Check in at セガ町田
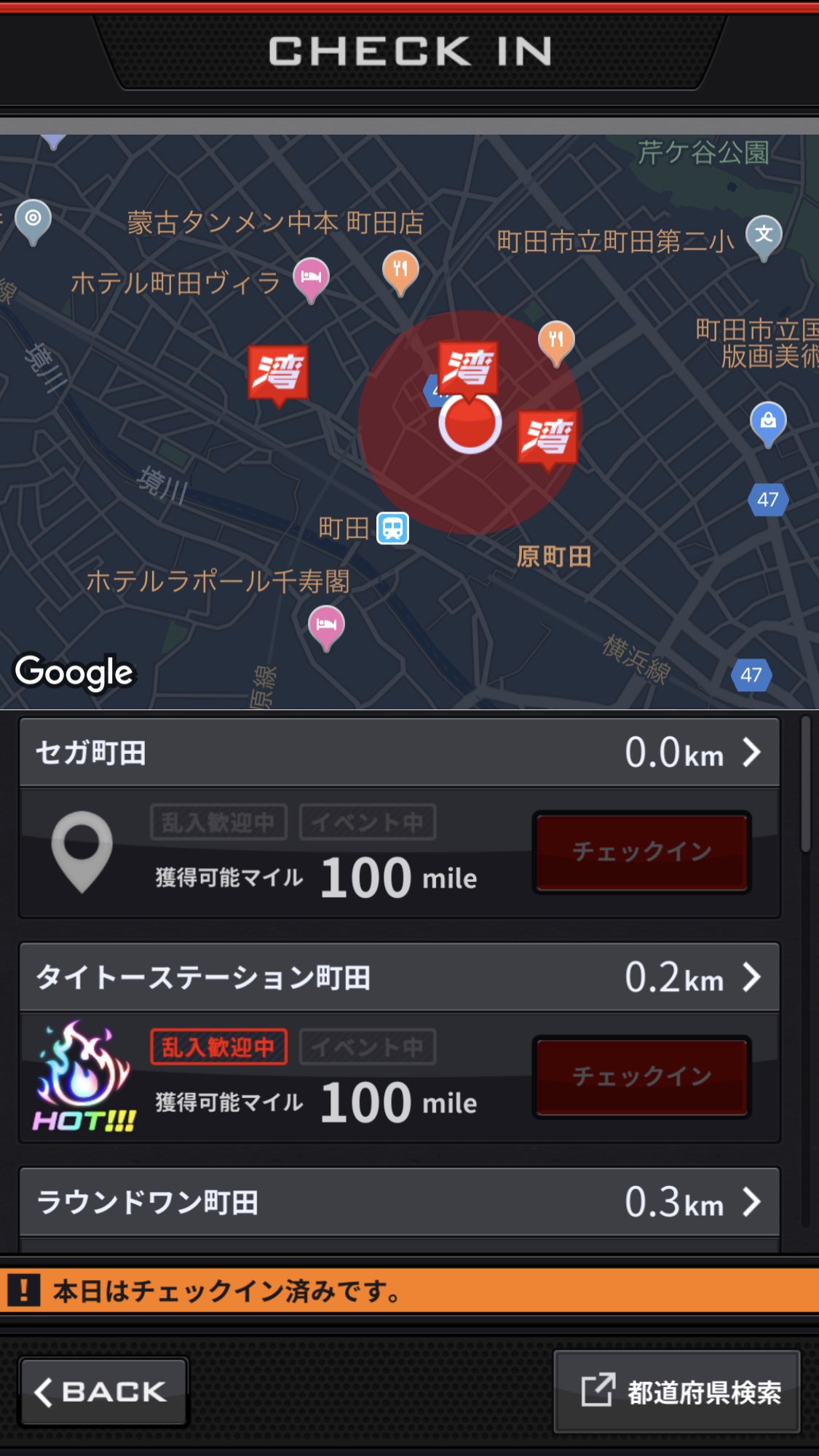 tap(642, 852)
